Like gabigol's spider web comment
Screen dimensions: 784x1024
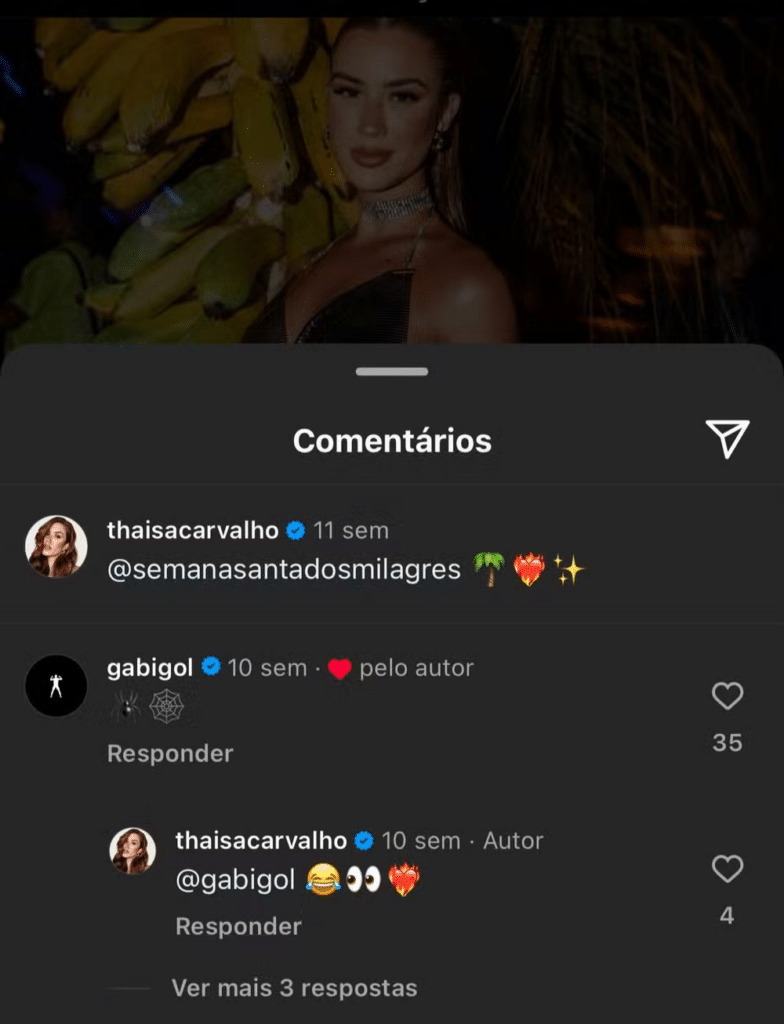click(727, 696)
